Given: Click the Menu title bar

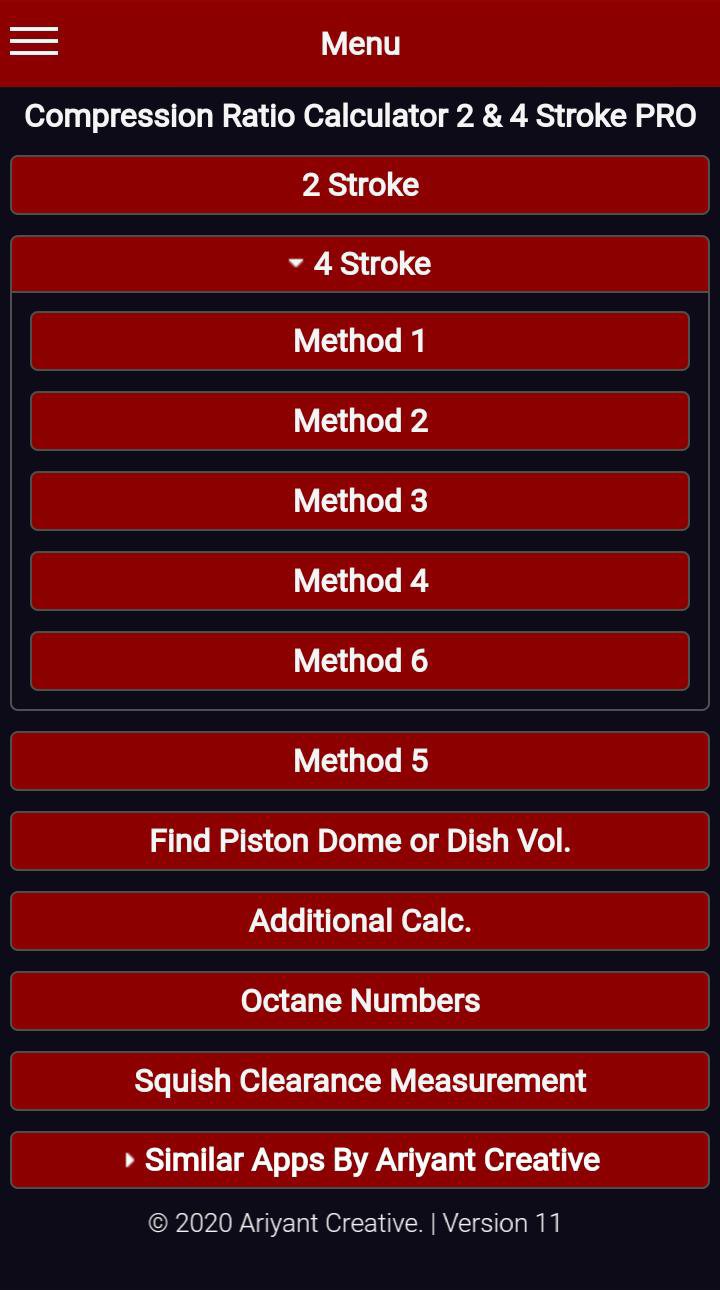Looking at the screenshot, I should (x=360, y=43).
